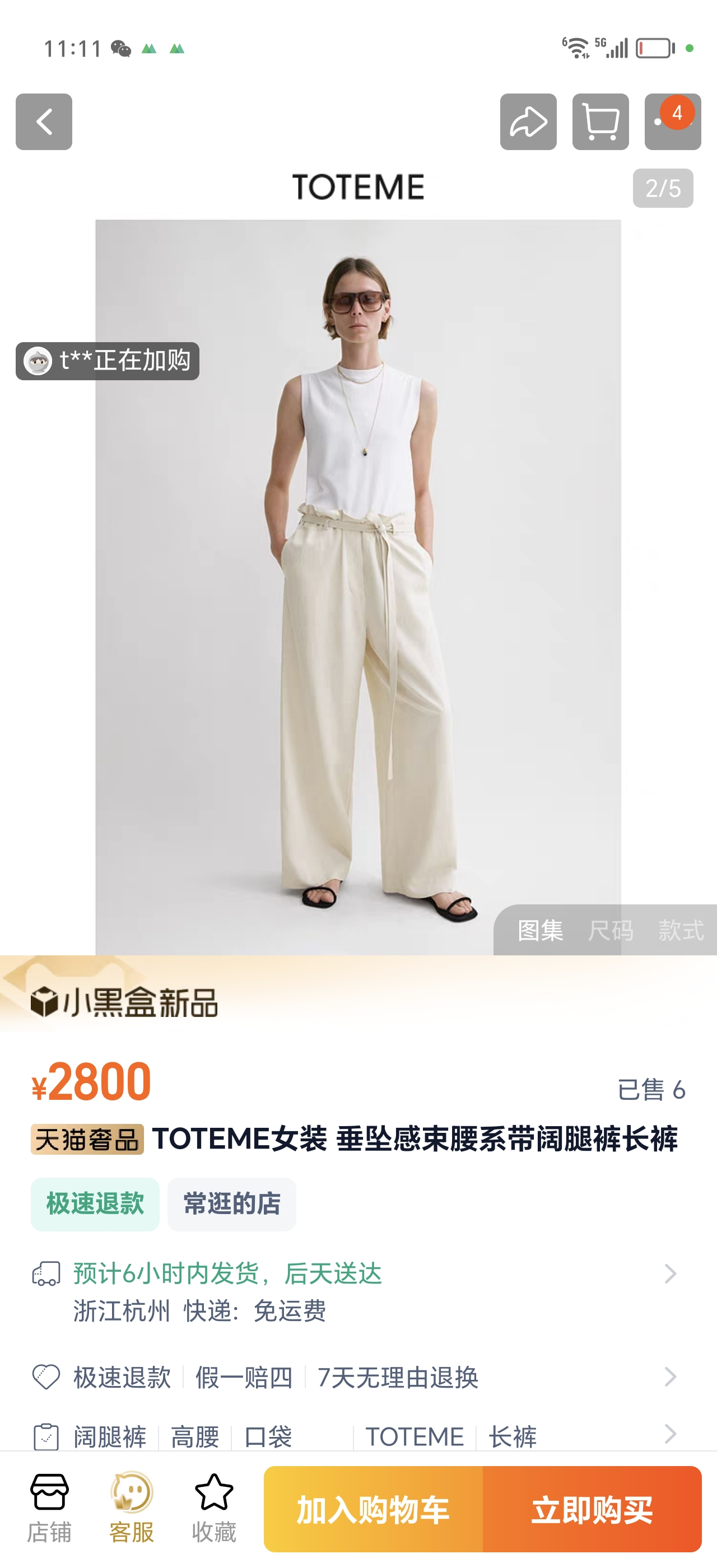Tap the 常逛的店 chip

tap(231, 1204)
